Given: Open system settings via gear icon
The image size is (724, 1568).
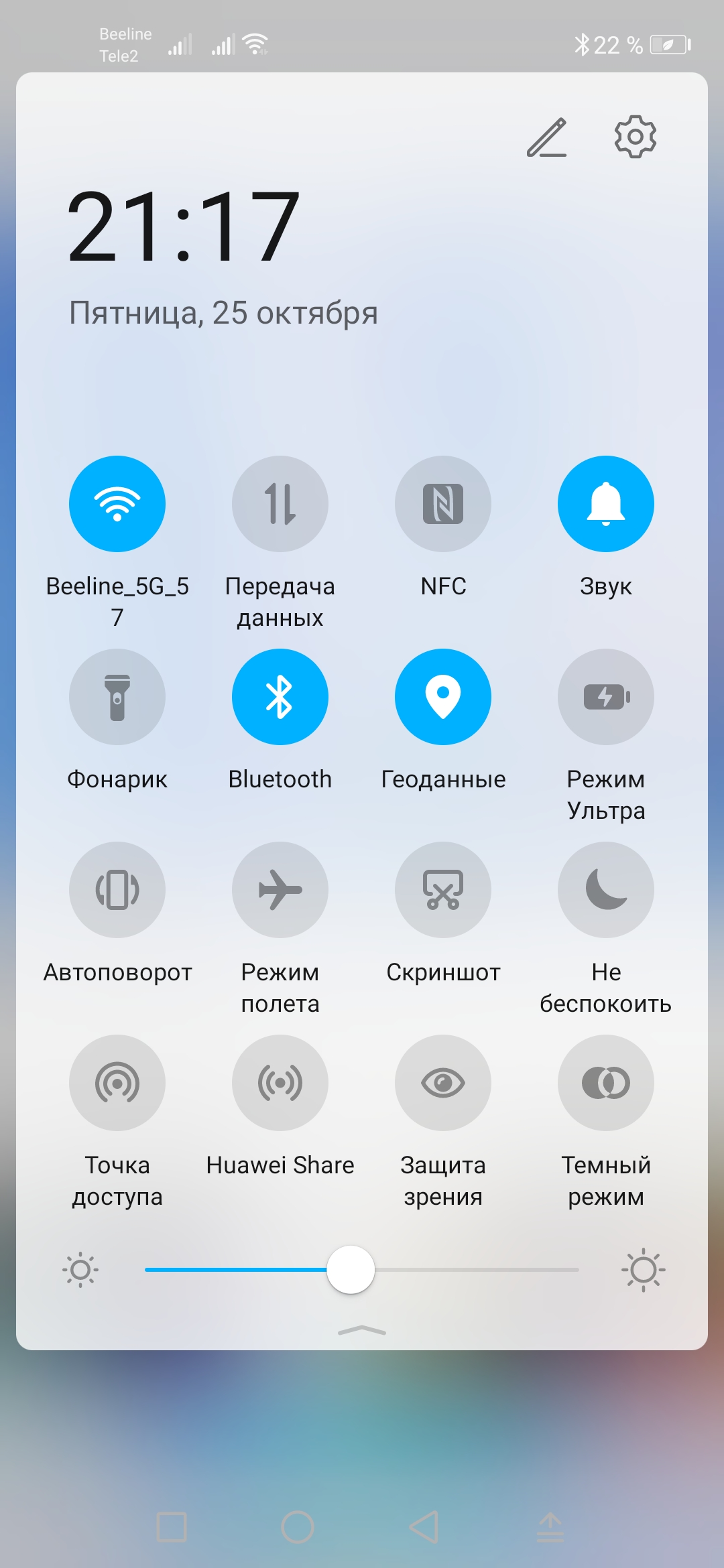Looking at the screenshot, I should pos(635,137).
